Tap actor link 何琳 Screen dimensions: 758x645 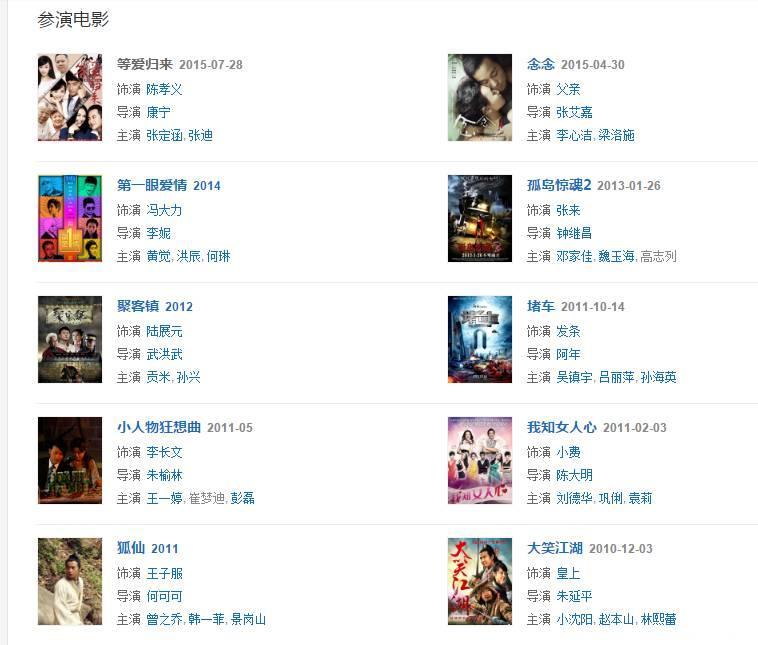click(218, 256)
